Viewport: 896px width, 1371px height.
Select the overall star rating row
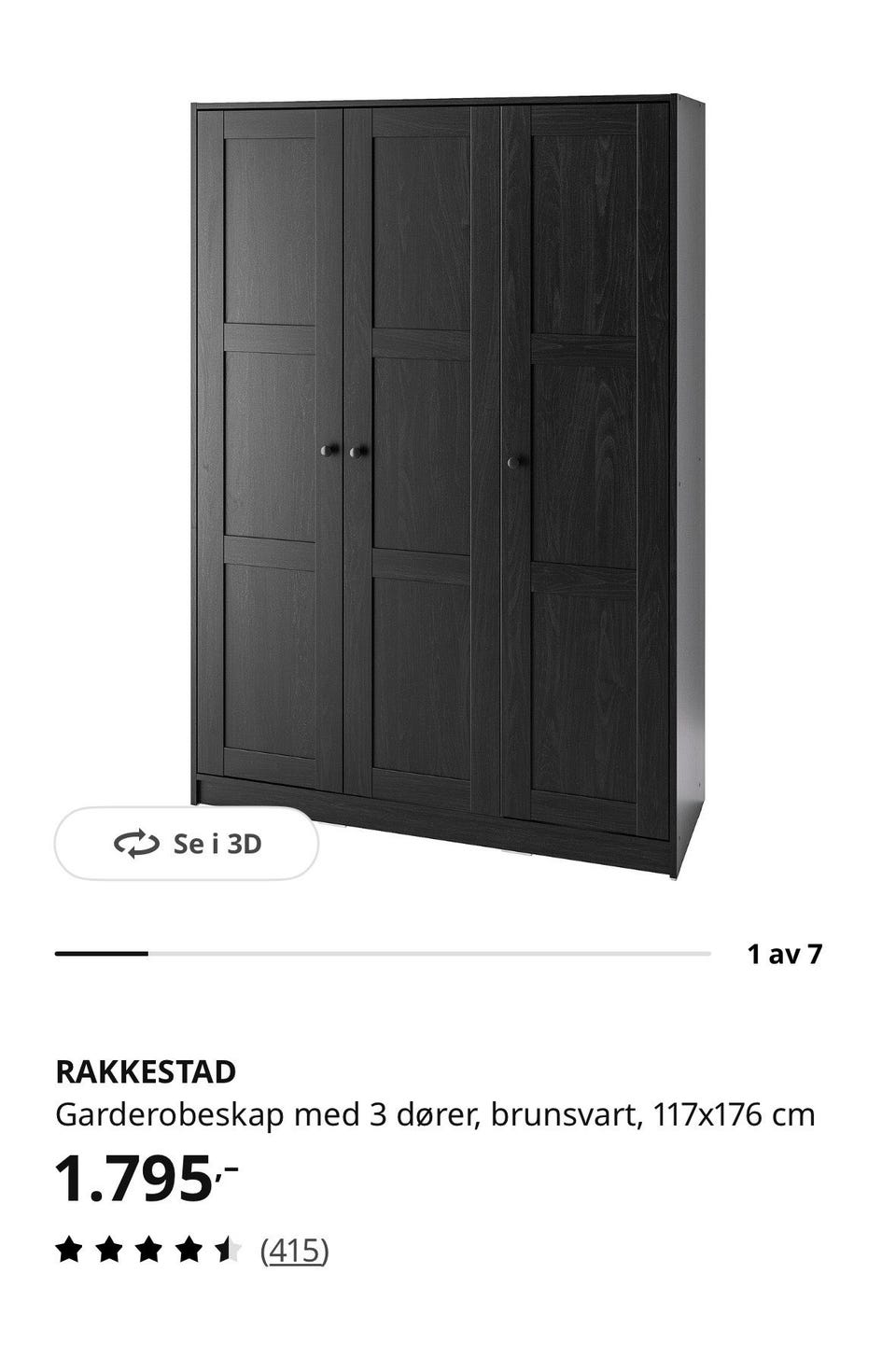click(x=149, y=1248)
